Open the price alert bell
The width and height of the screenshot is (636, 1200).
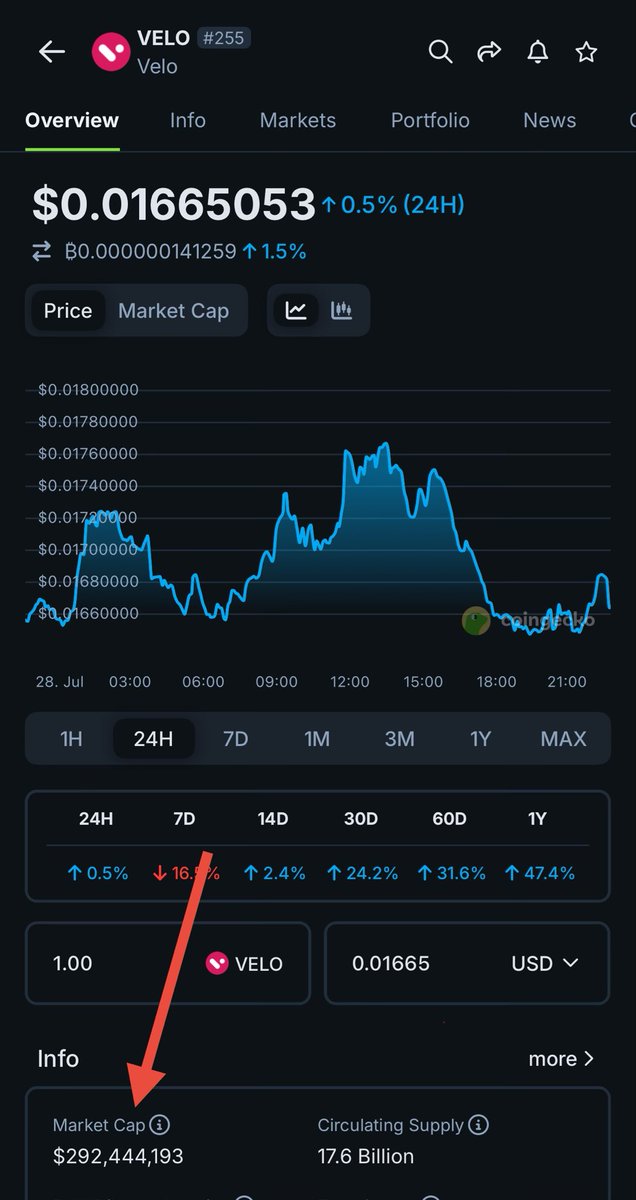[538, 51]
